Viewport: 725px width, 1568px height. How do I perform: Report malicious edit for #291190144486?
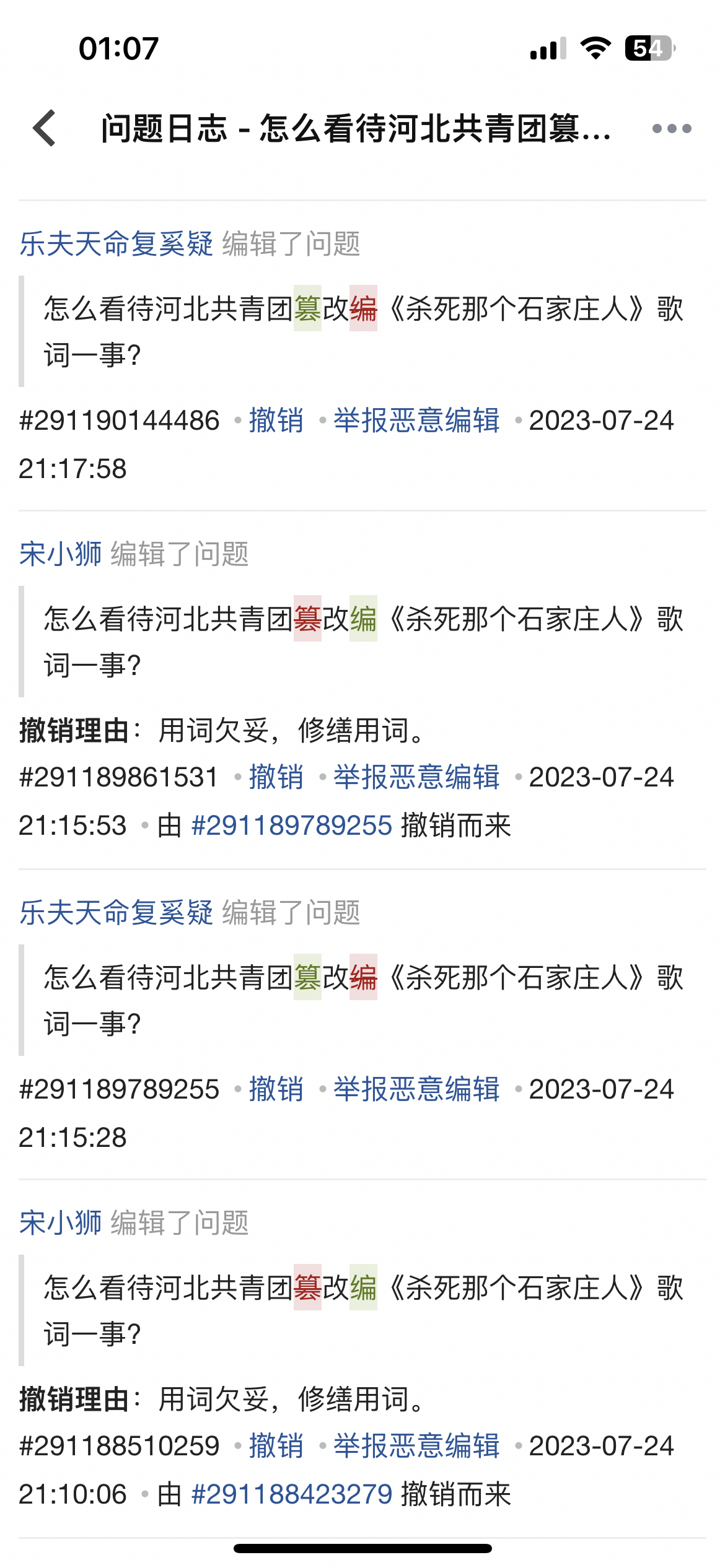pos(416,420)
